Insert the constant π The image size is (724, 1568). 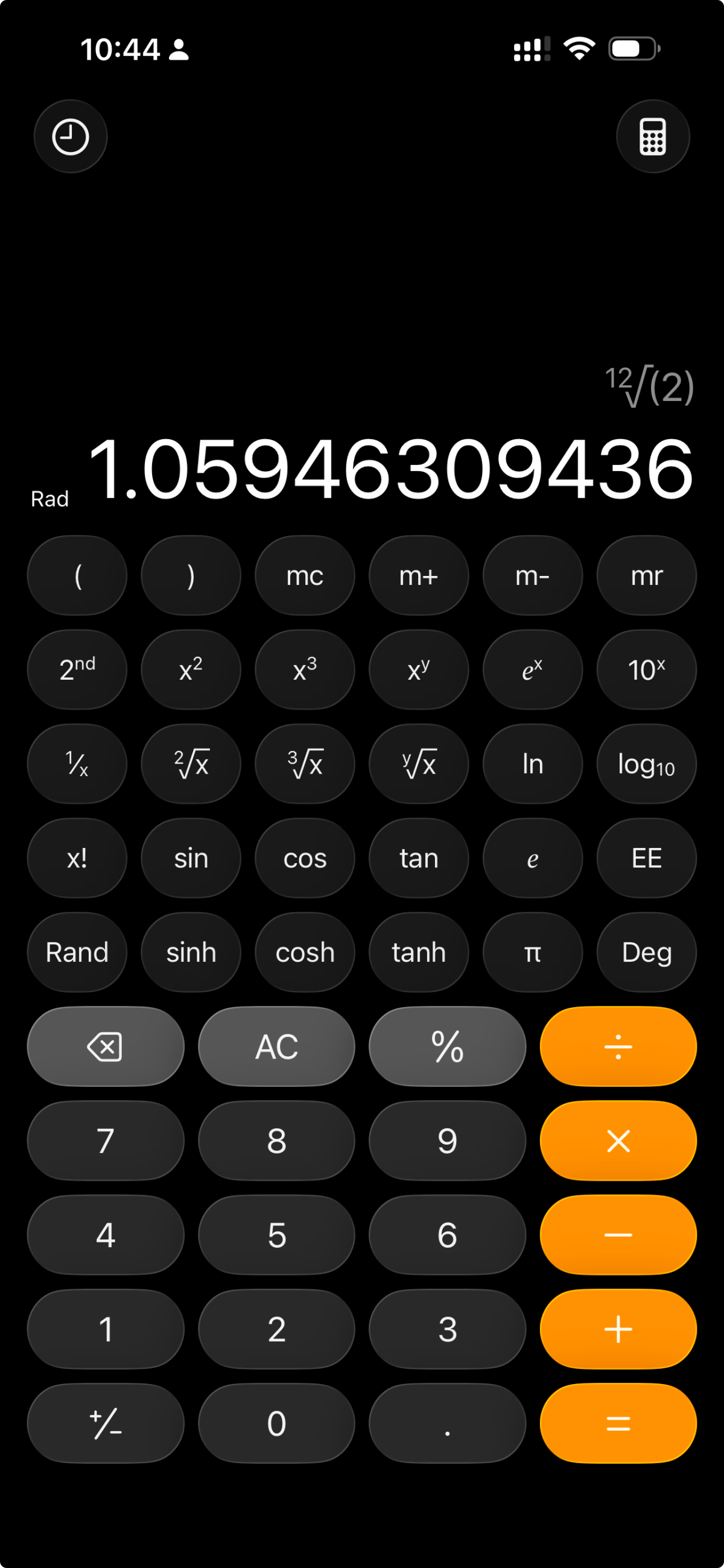[x=532, y=952]
